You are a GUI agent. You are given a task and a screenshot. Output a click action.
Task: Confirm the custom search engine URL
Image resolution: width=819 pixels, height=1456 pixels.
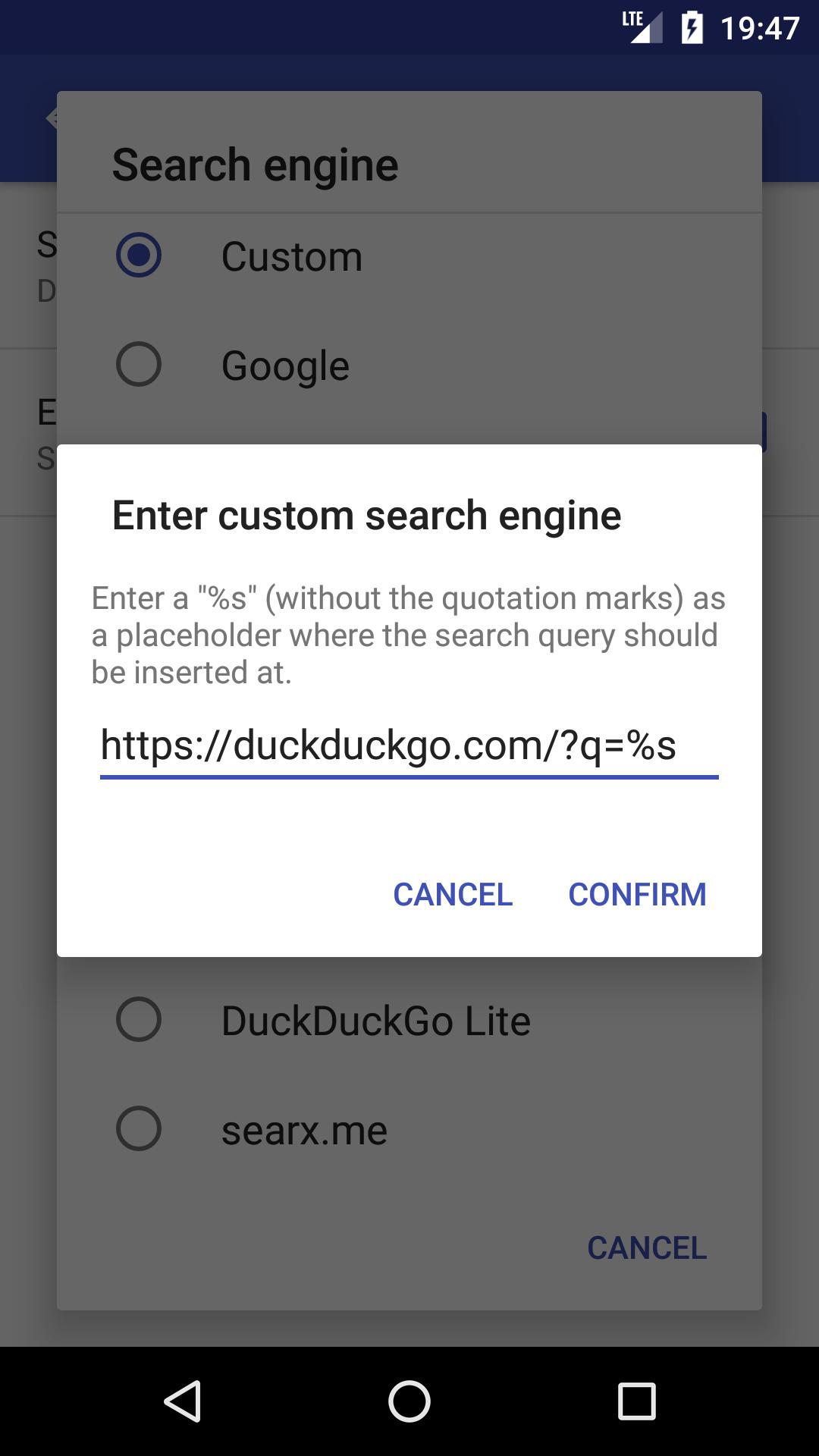(x=637, y=894)
